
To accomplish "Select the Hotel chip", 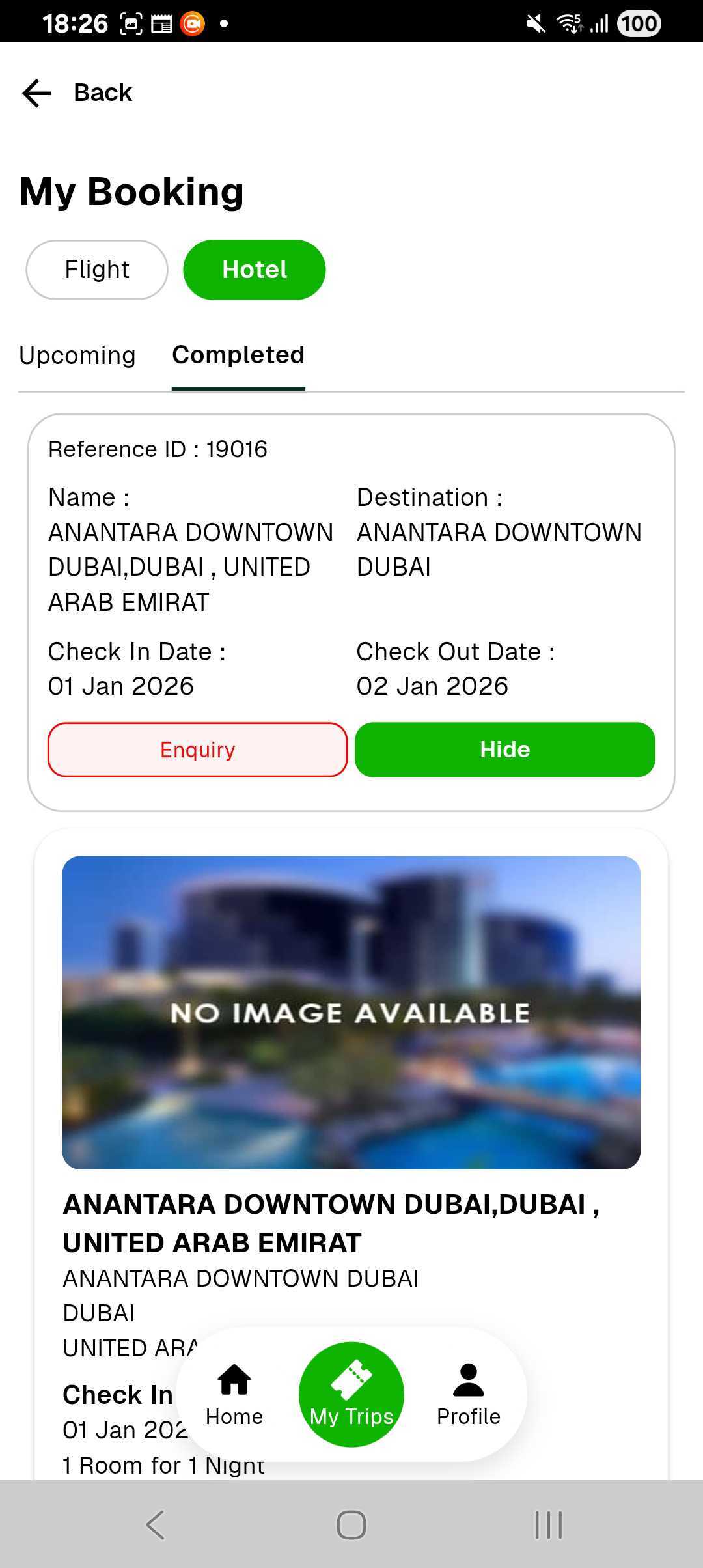I will pyautogui.click(x=255, y=270).
